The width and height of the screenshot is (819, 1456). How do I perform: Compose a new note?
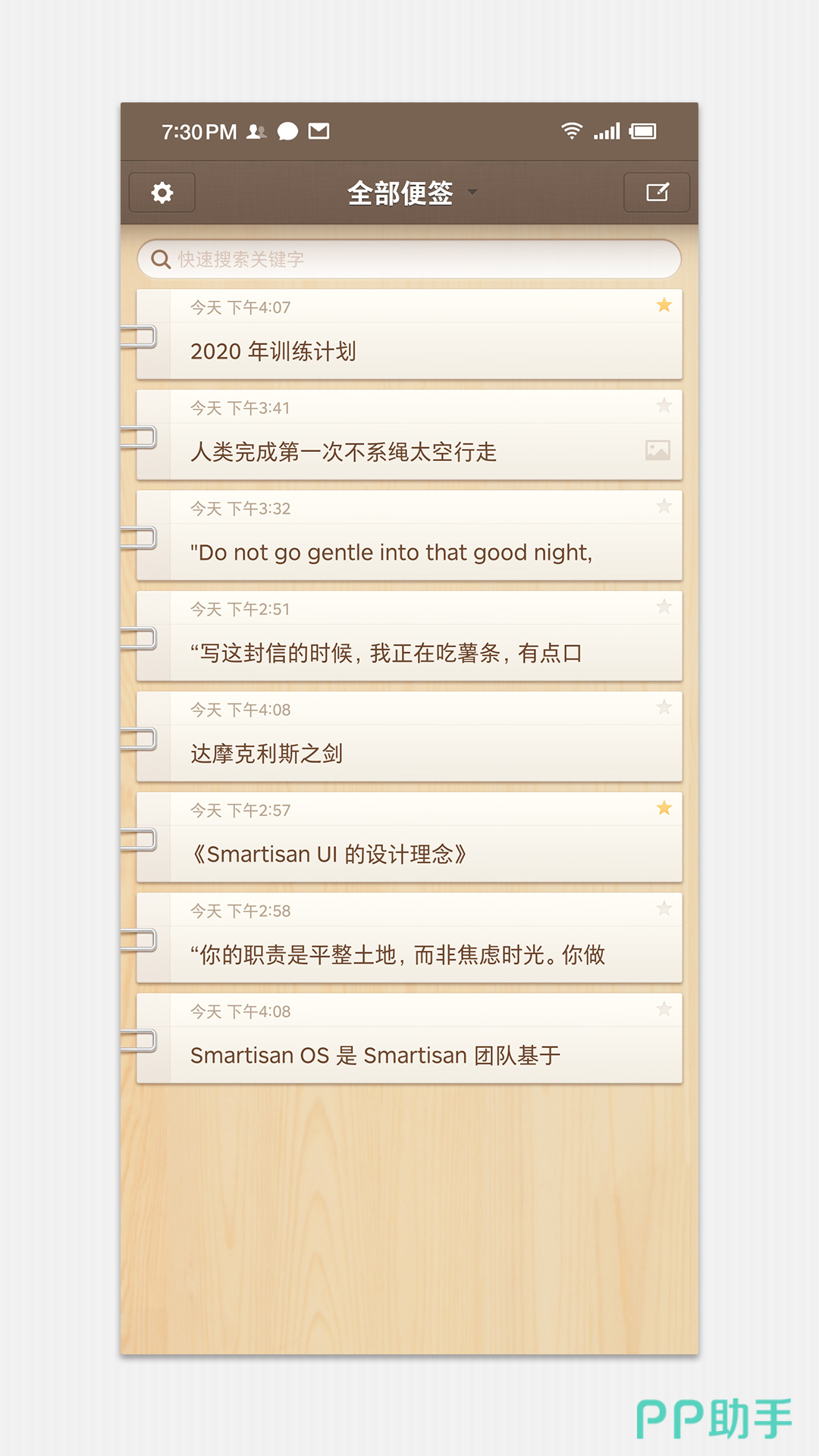657,193
